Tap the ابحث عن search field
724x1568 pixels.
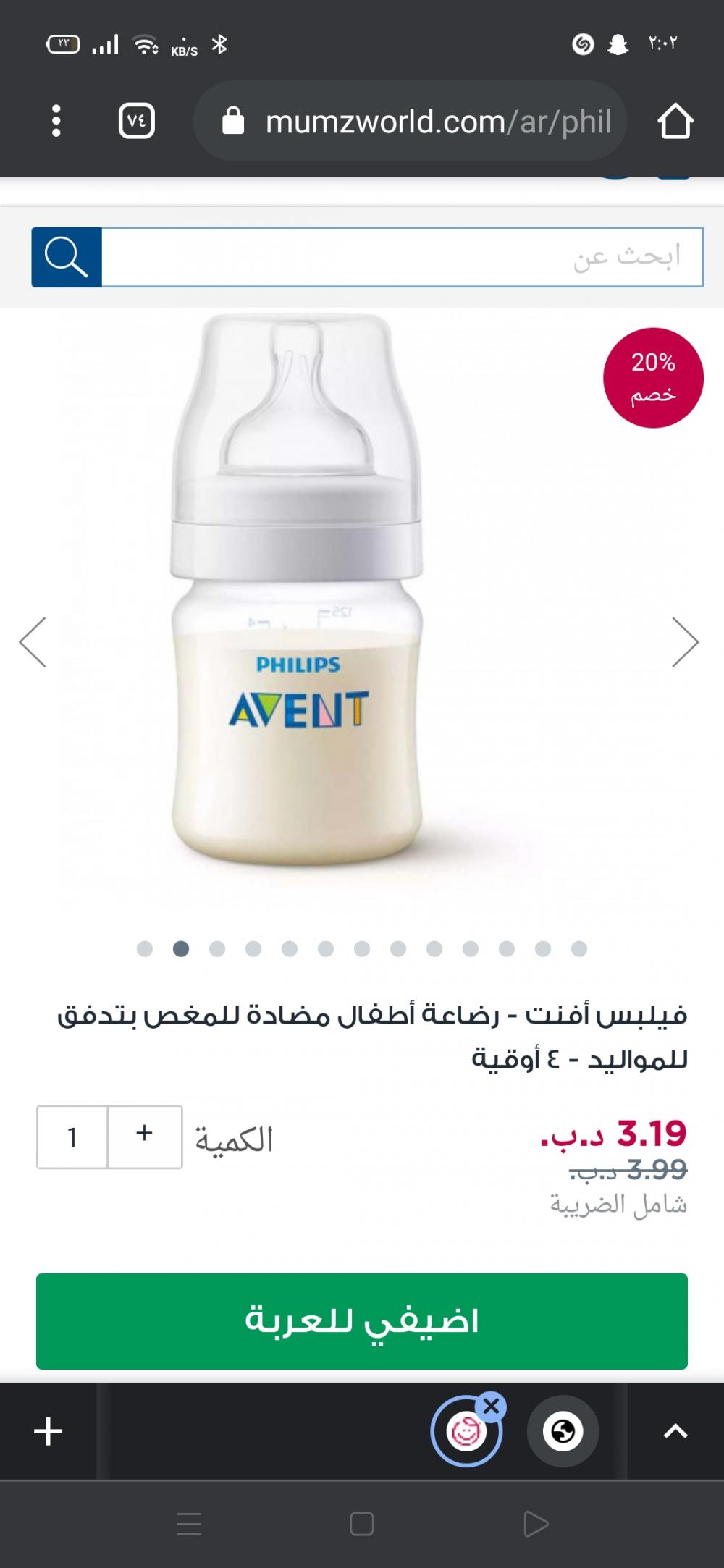pos(402,257)
